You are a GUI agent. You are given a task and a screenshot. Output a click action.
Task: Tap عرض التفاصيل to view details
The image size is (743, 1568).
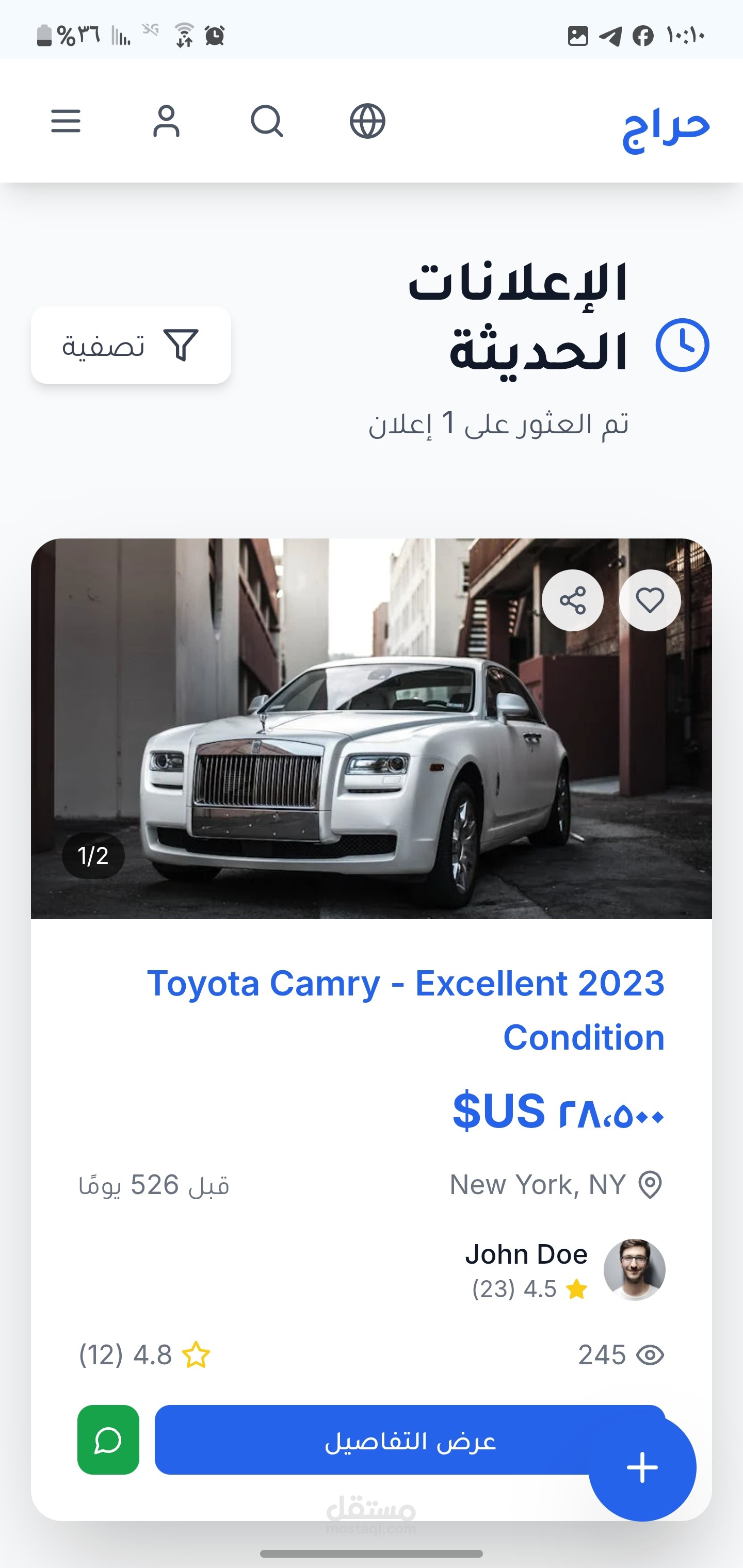(x=410, y=1440)
